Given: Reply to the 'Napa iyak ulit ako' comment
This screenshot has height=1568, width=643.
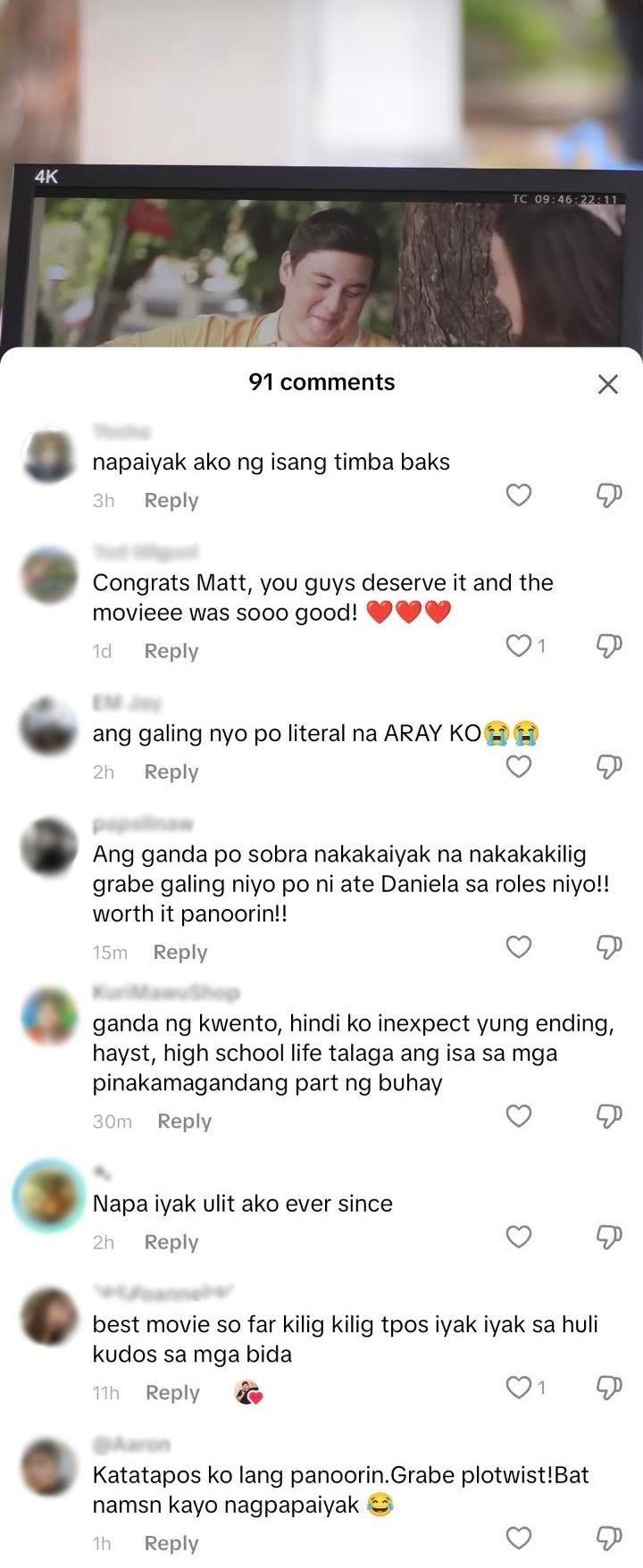Looking at the screenshot, I should click(171, 1242).
